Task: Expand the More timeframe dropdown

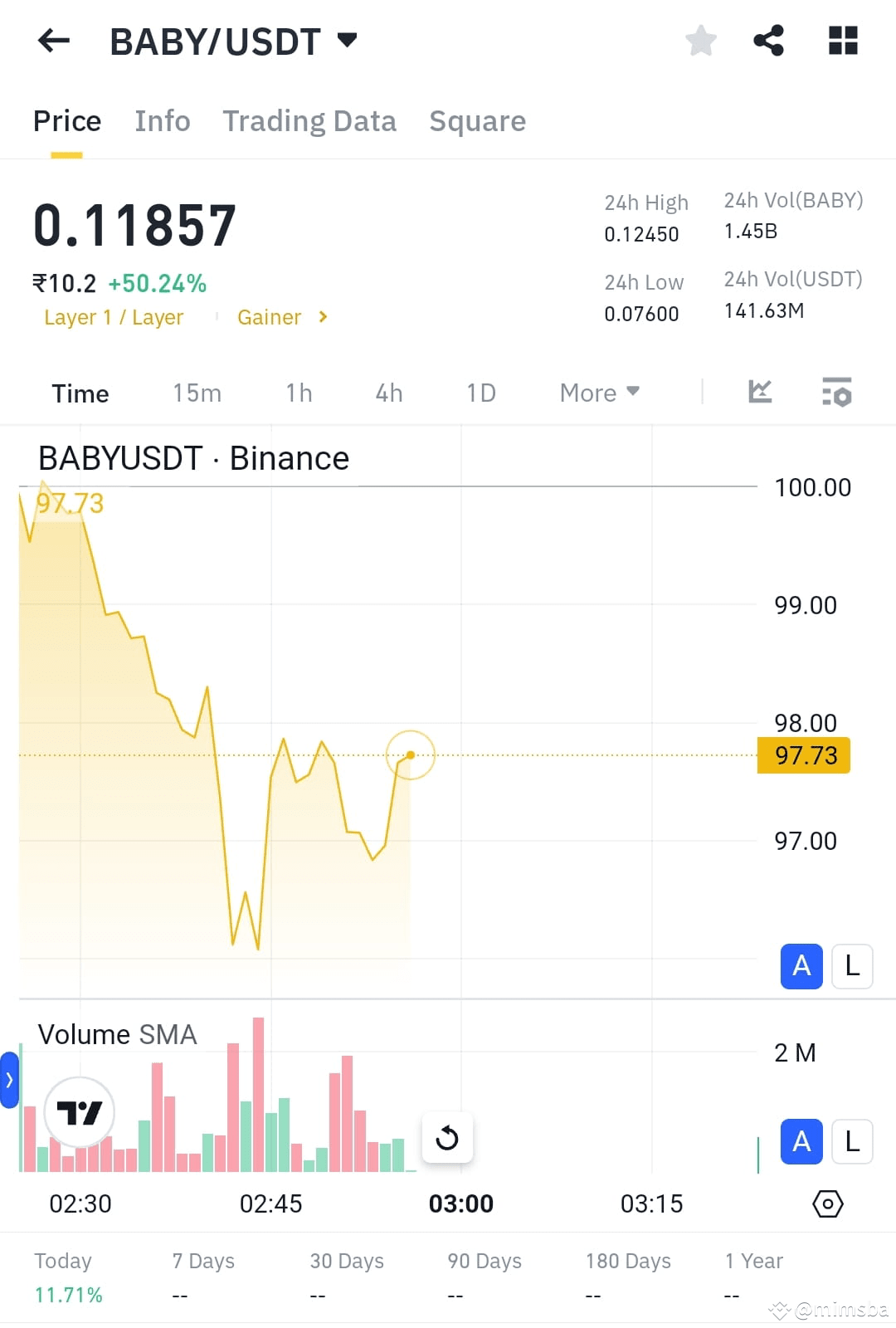Action: coord(598,393)
